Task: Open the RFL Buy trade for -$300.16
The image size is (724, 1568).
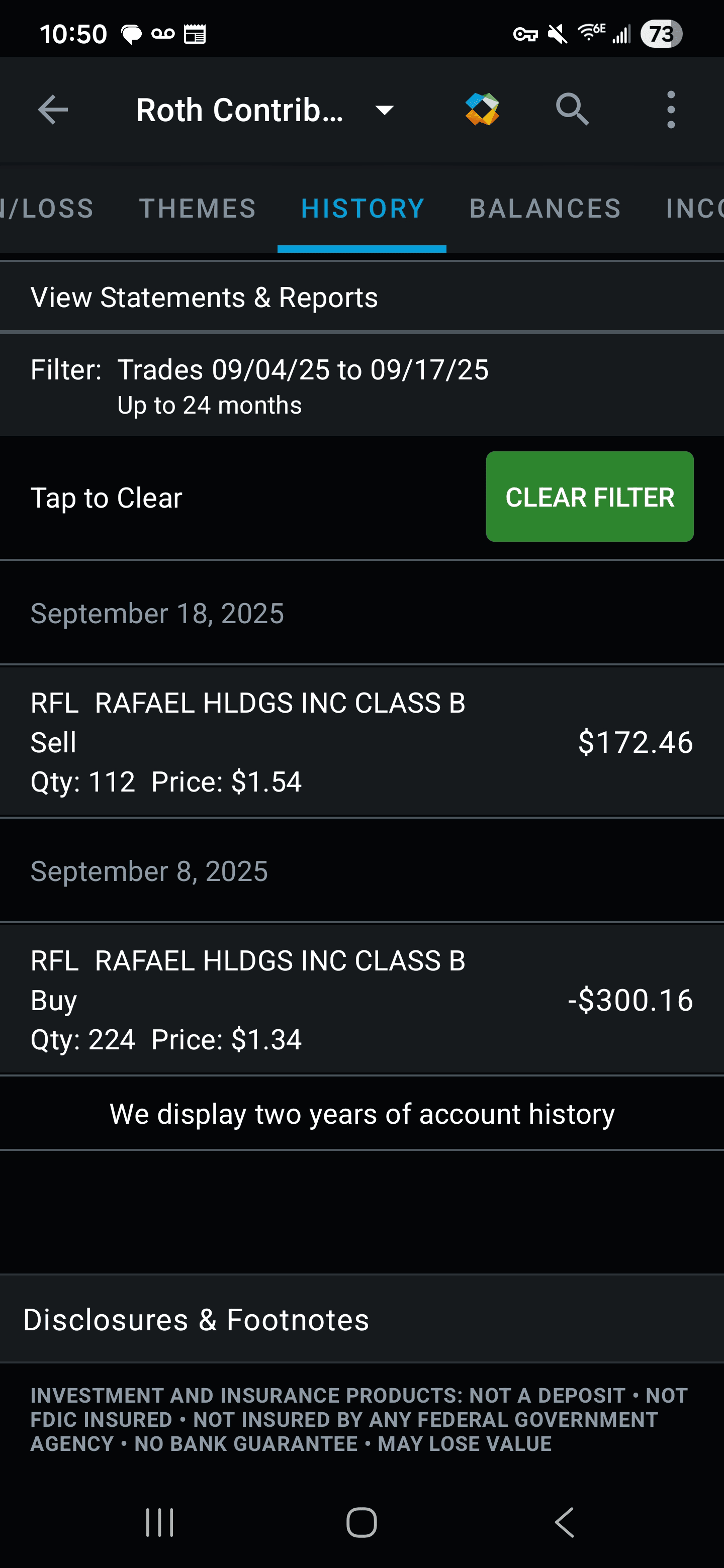Action: tap(361, 1000)
